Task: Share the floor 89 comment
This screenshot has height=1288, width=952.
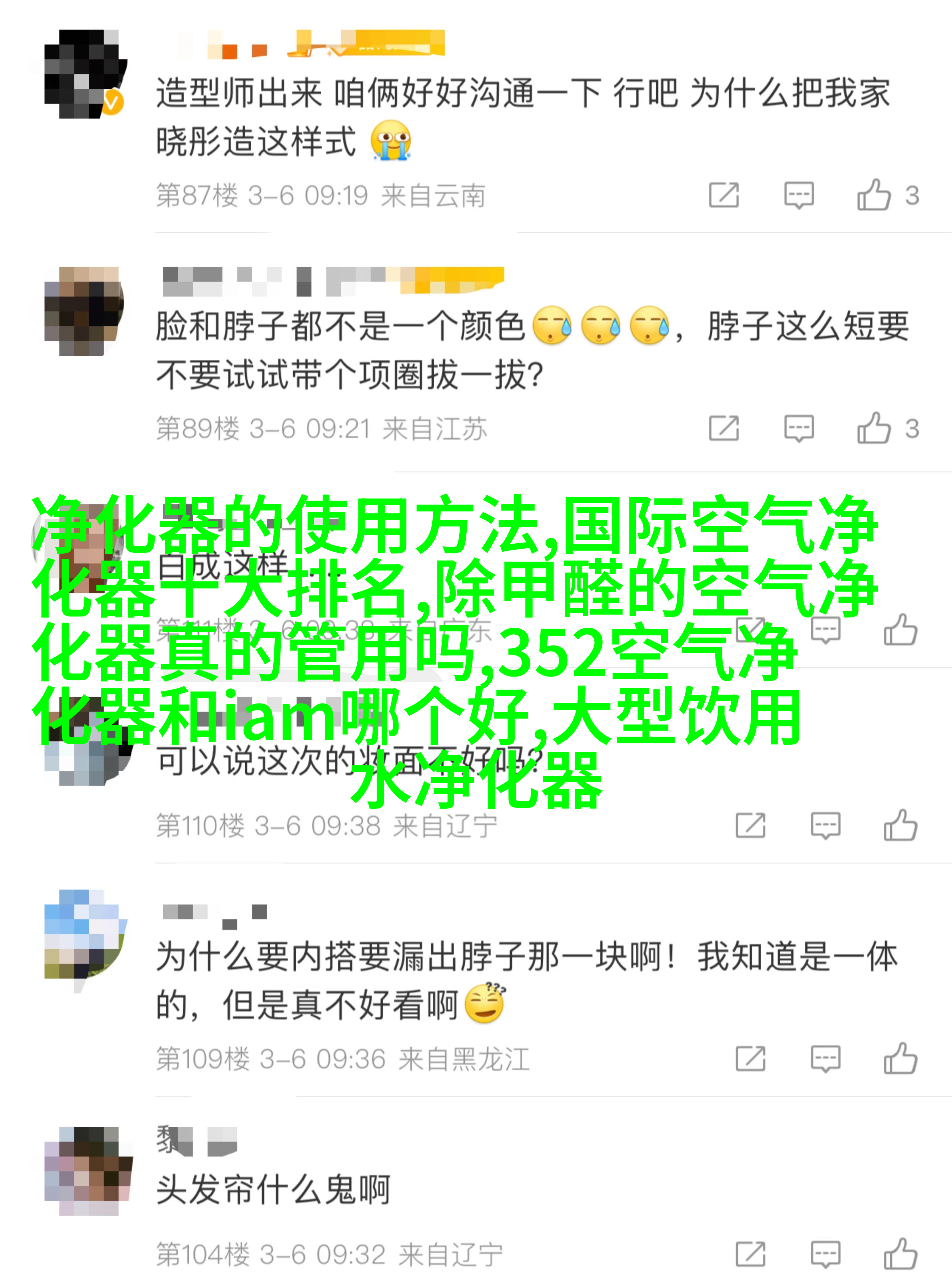Action: [724, 428]
